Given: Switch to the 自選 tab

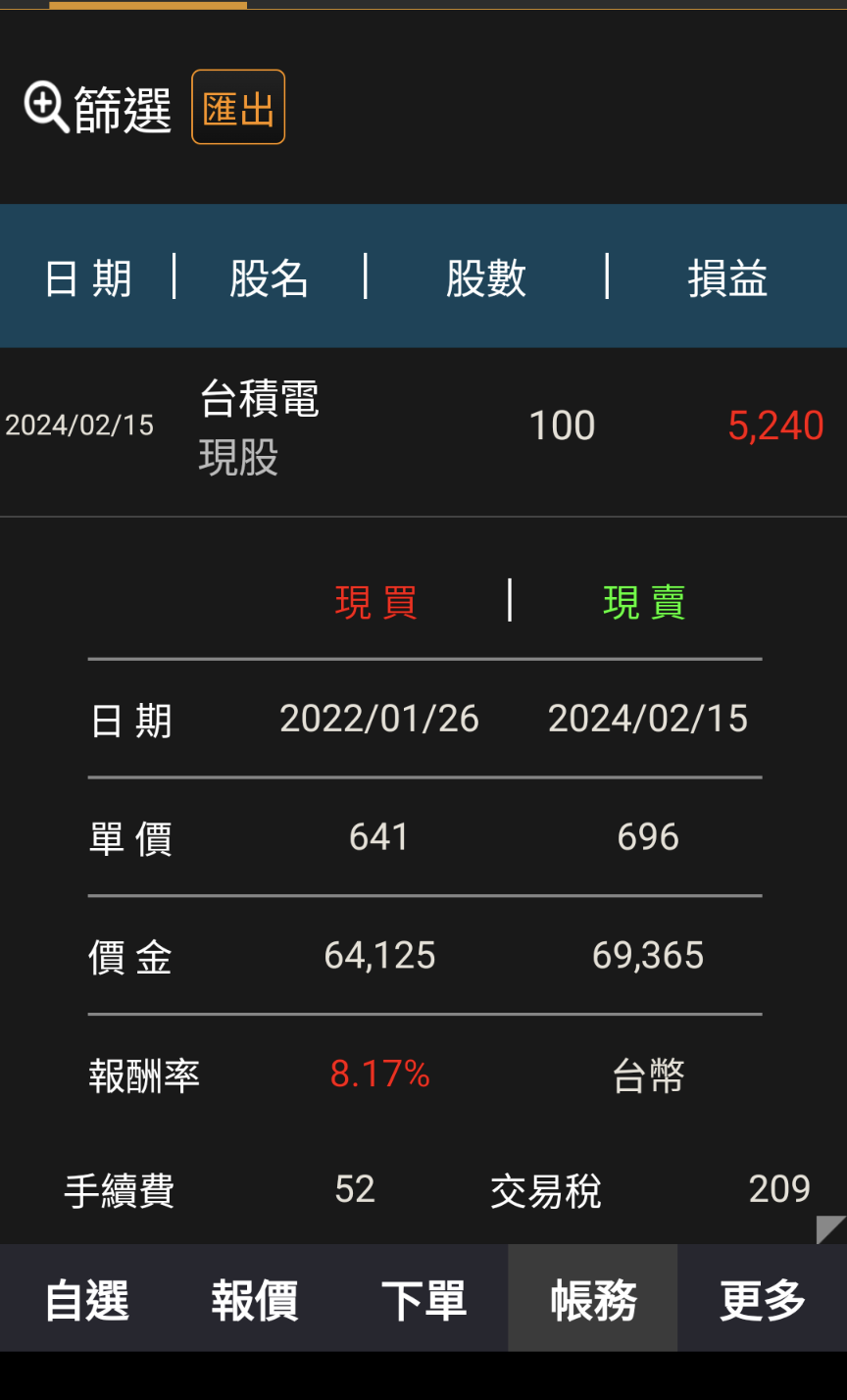Looking at the screenshot, I should tap(85, 1299).
